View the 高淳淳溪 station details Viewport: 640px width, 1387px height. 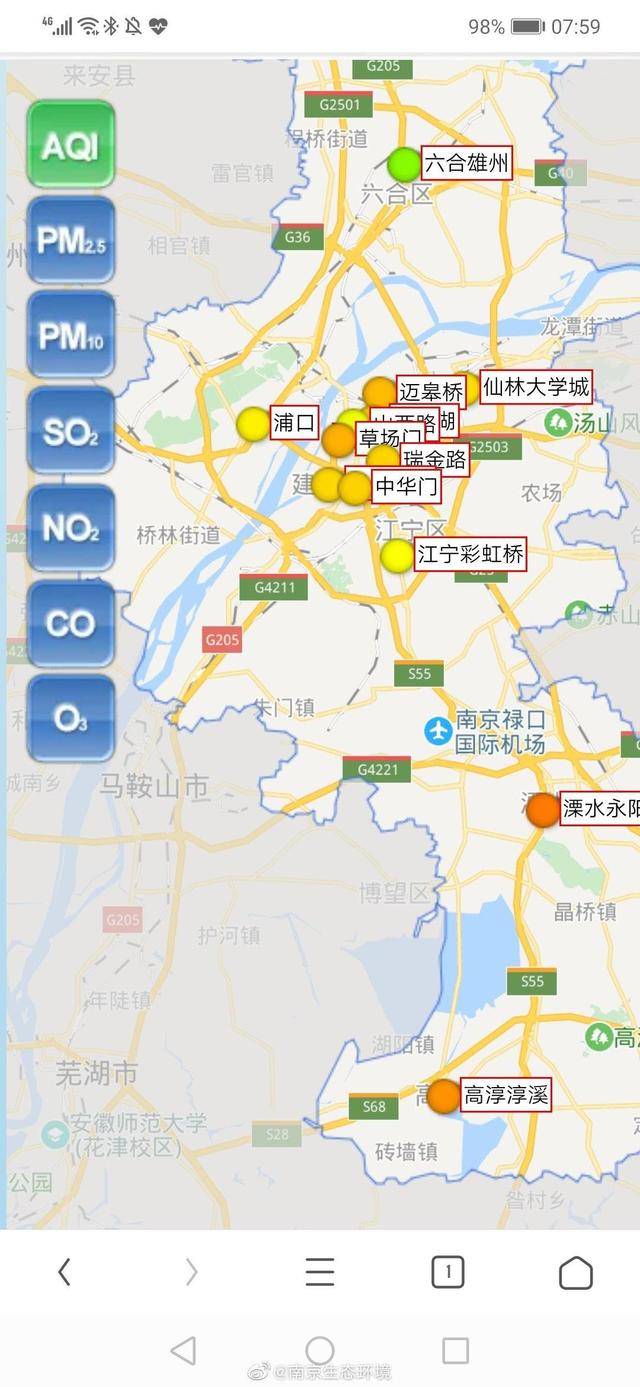tap(444, 1095)
